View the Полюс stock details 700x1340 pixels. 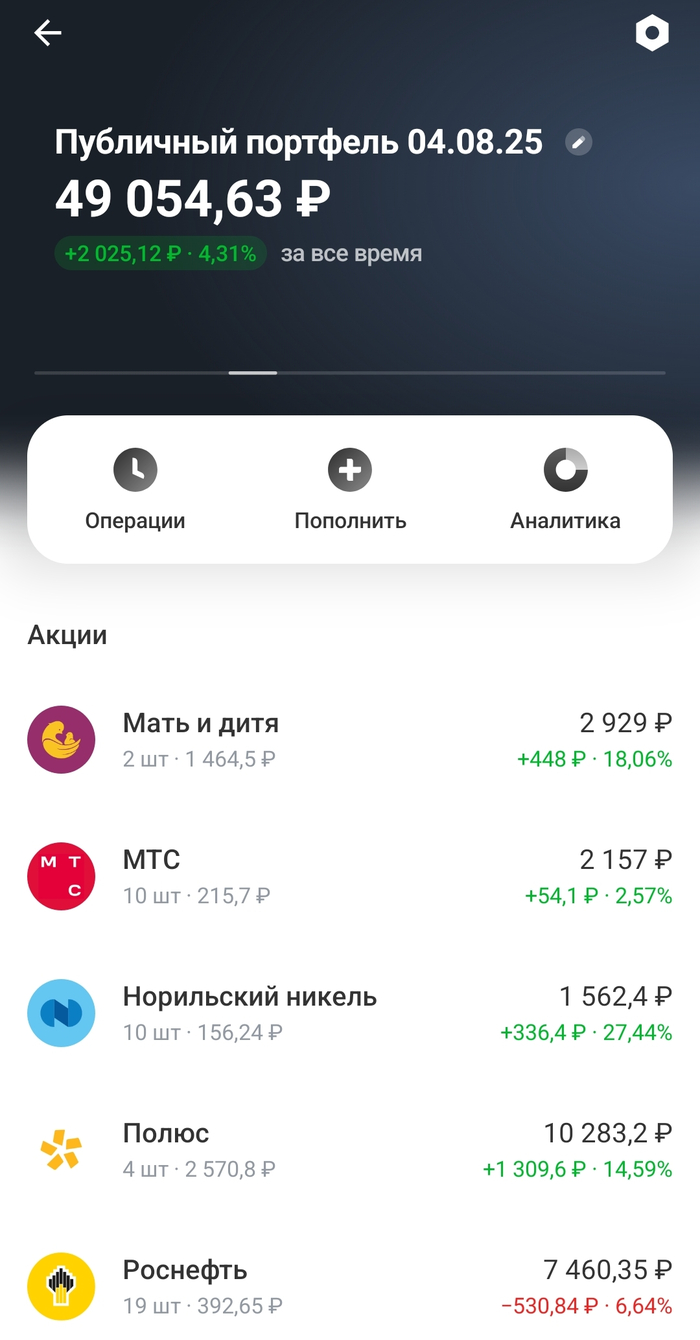click(350, 1150)
